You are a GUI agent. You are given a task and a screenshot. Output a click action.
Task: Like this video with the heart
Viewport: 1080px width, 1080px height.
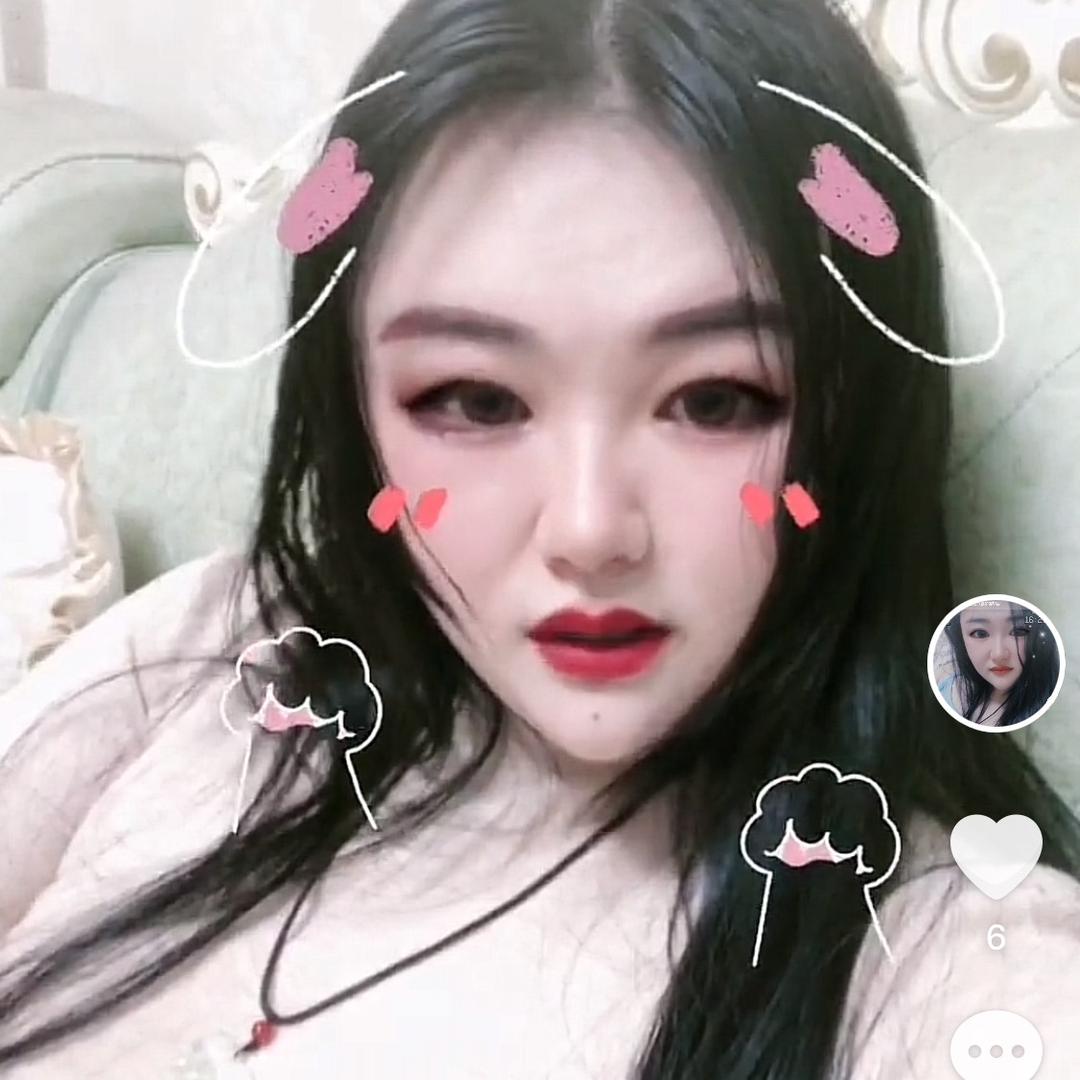995,855
